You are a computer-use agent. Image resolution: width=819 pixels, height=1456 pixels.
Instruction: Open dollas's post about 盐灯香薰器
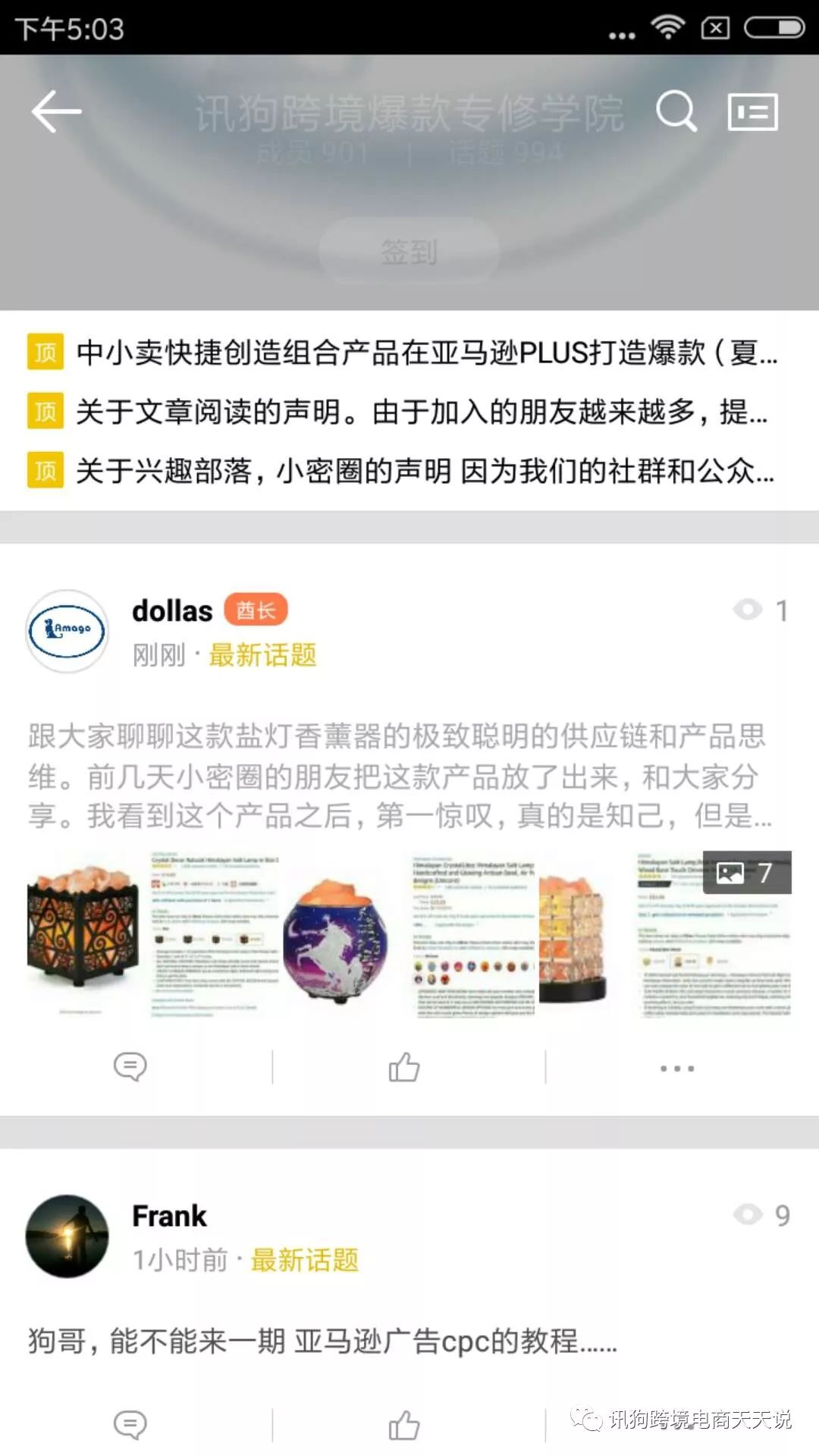400,776
